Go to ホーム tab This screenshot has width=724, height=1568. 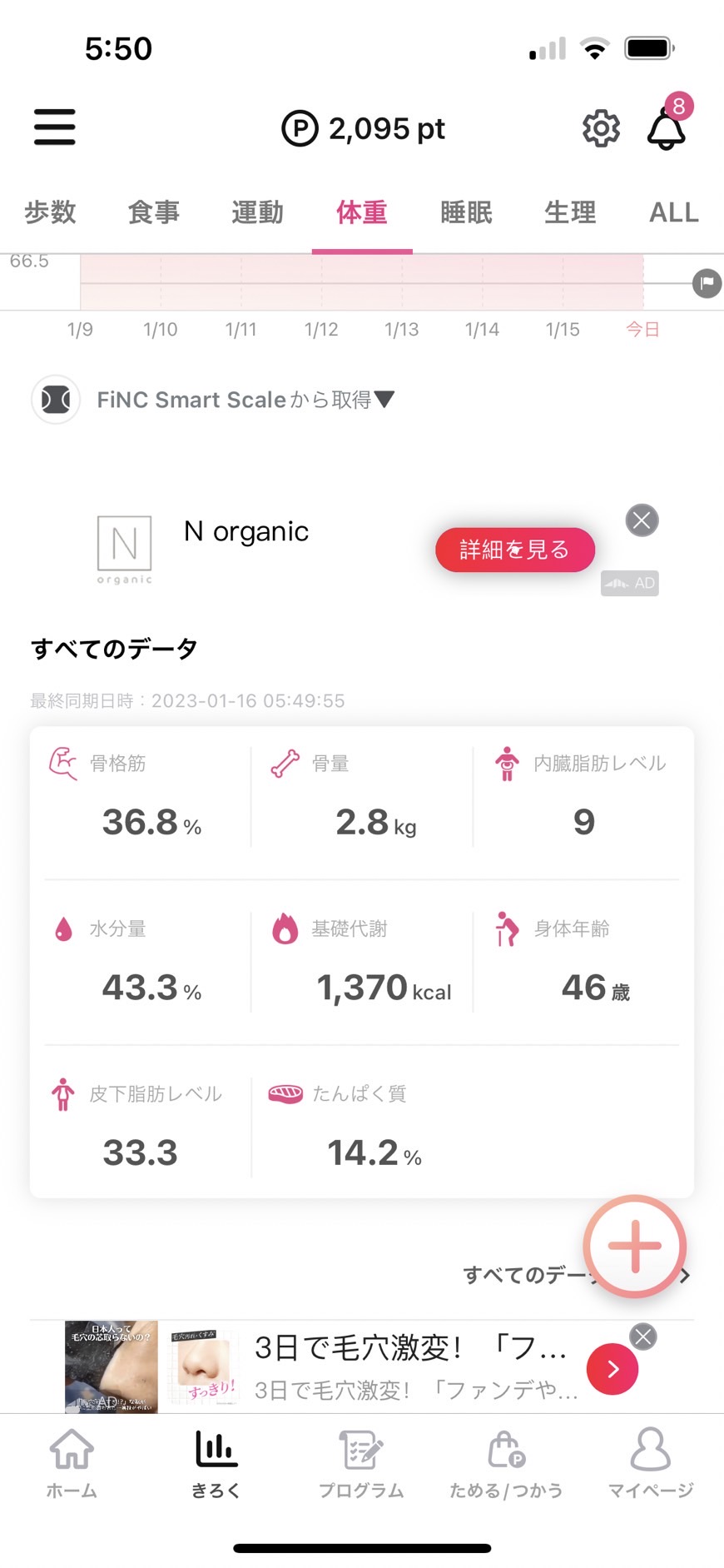pos(72,1463)
